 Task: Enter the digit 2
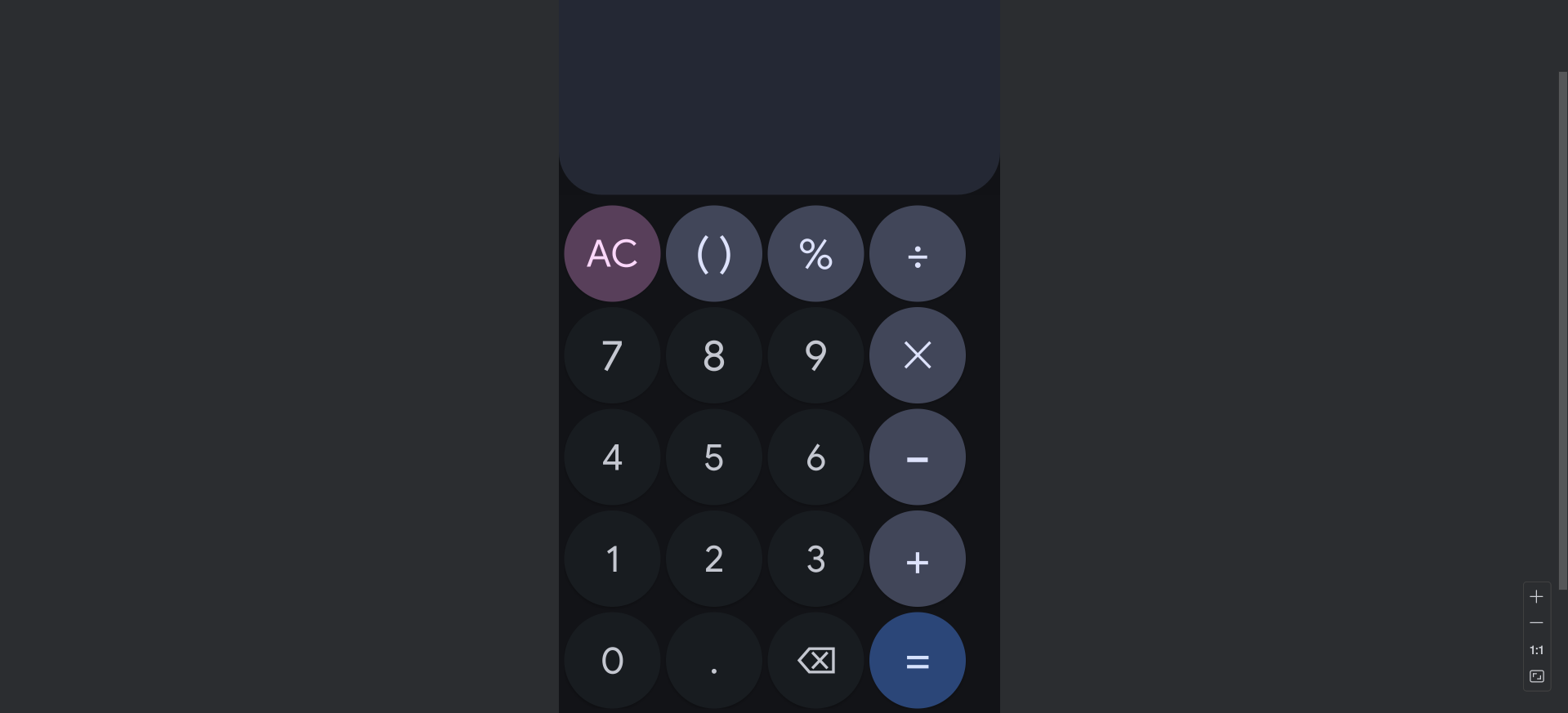coord(714,559)
